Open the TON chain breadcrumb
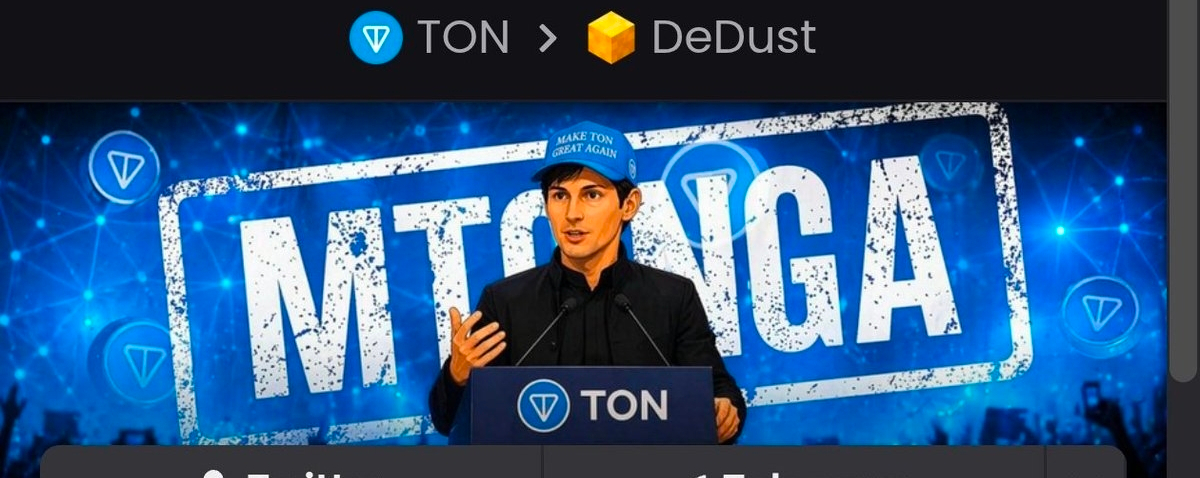The image size is (1200, 478). coord(430,38)
